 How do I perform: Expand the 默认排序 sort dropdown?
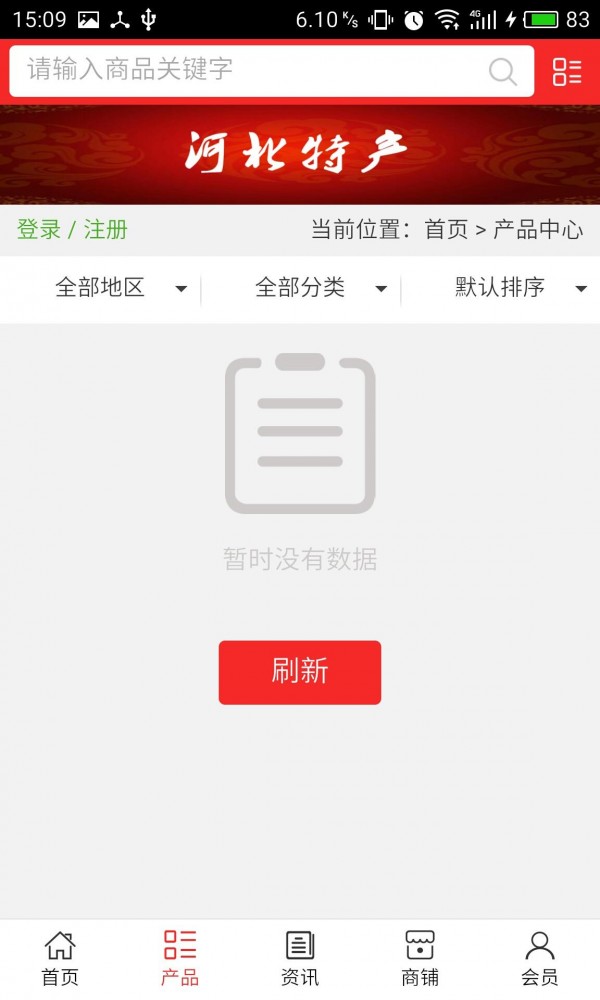point(520,289)
